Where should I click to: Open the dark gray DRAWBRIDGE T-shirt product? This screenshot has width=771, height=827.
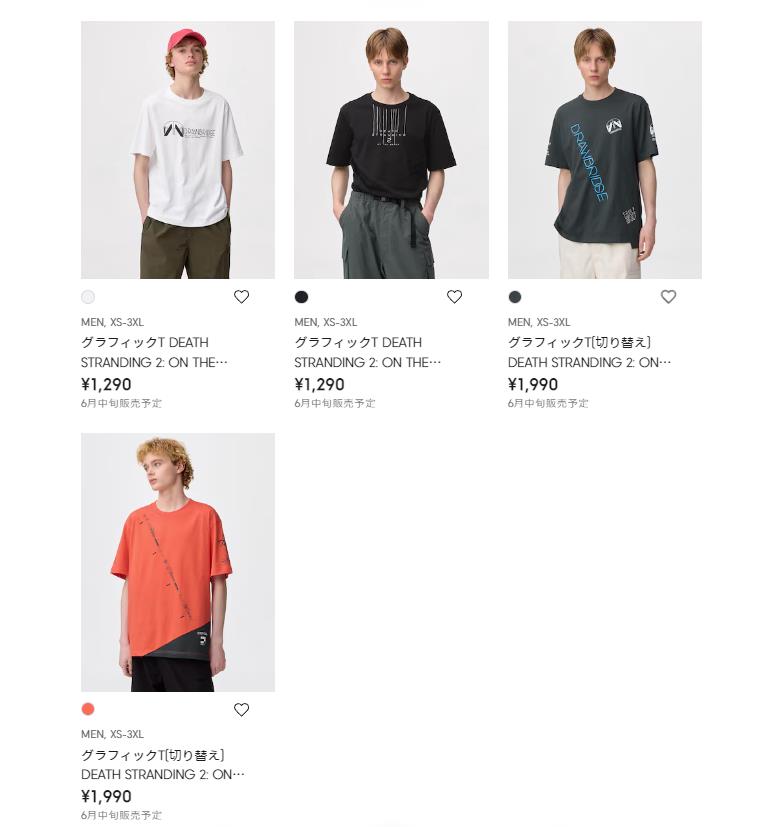604,150
